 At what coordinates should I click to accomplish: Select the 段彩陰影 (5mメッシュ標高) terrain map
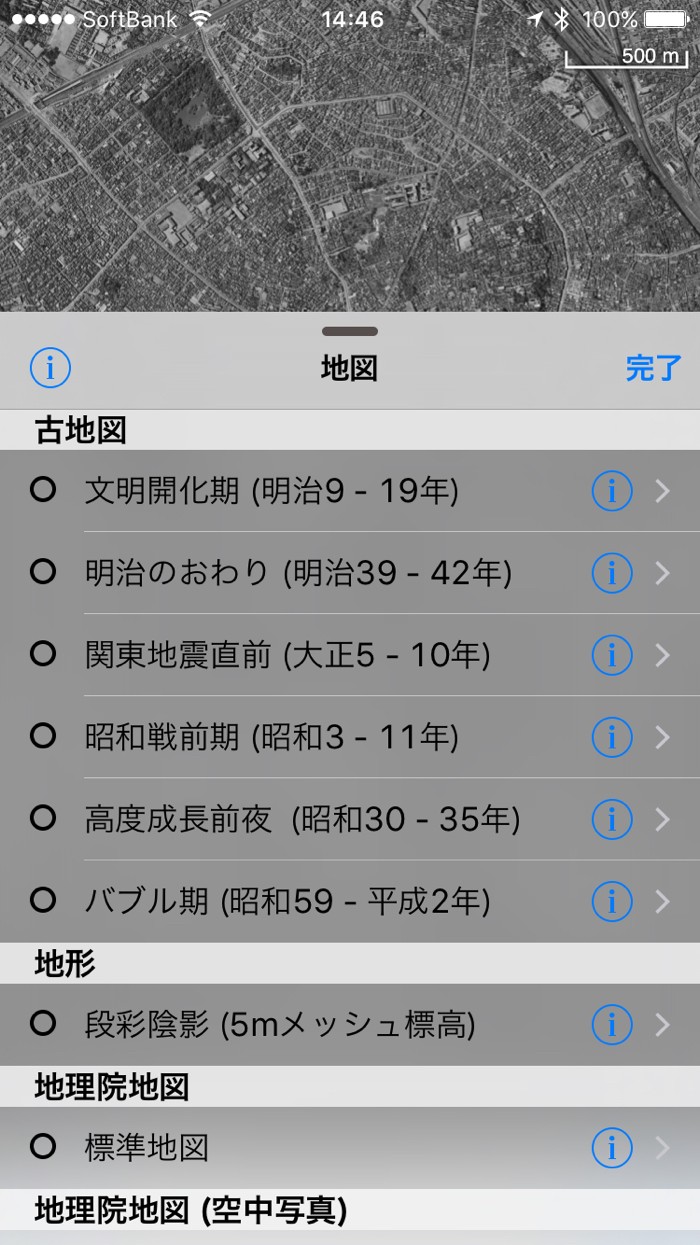pos(279,1024)
